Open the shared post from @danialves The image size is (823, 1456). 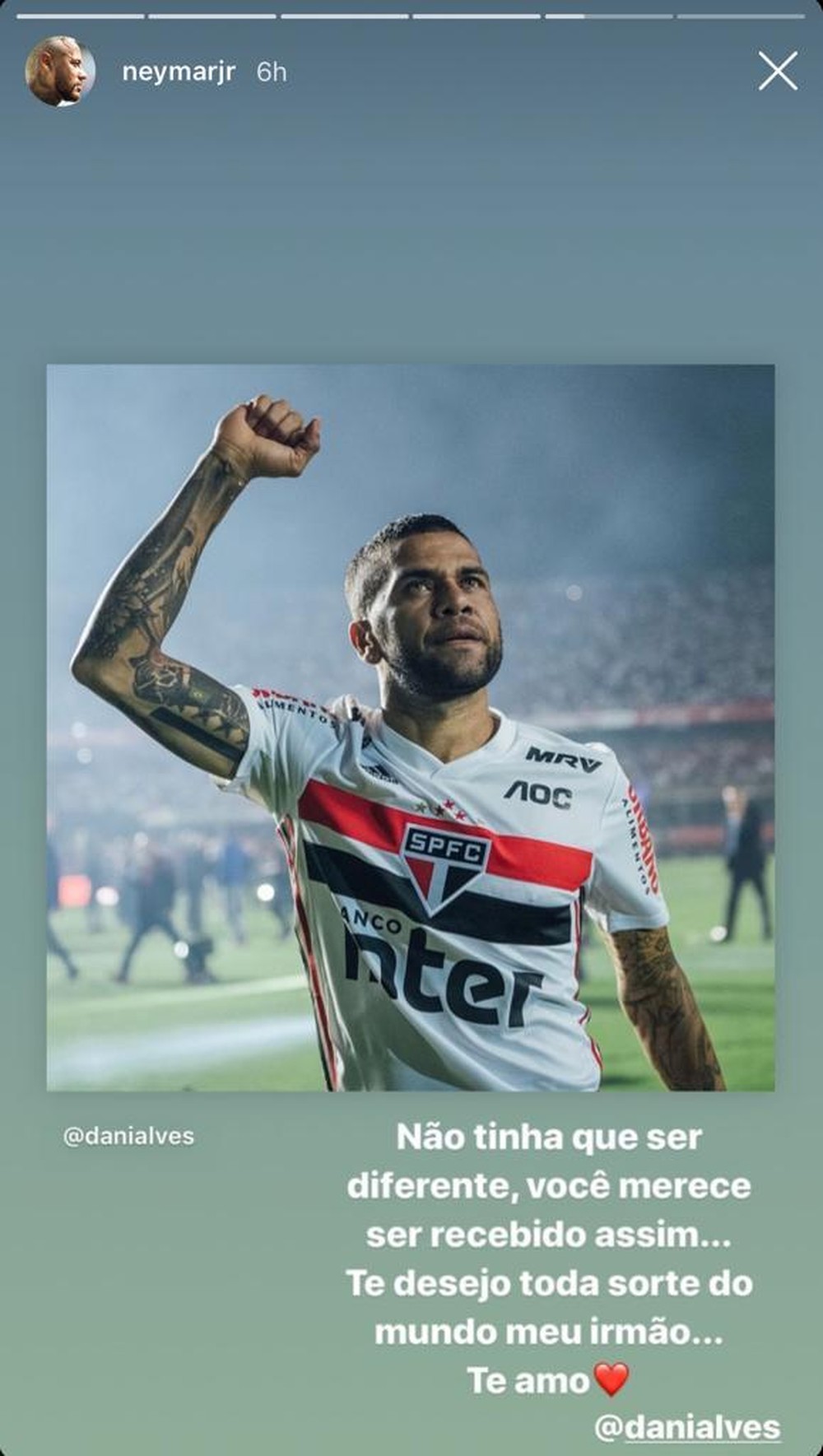[x=410, y=728]
